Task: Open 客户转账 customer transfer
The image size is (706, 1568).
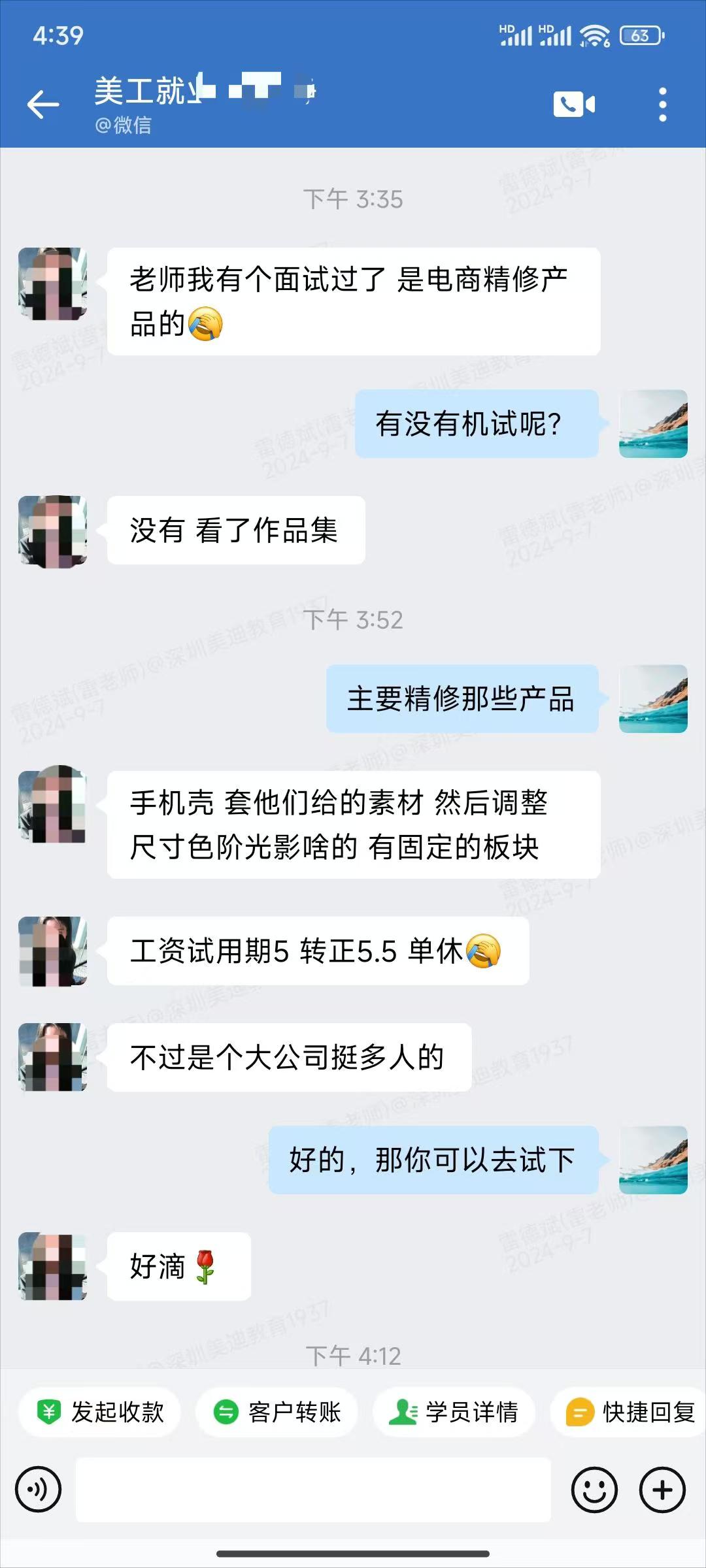Action: pos(277,1412)
